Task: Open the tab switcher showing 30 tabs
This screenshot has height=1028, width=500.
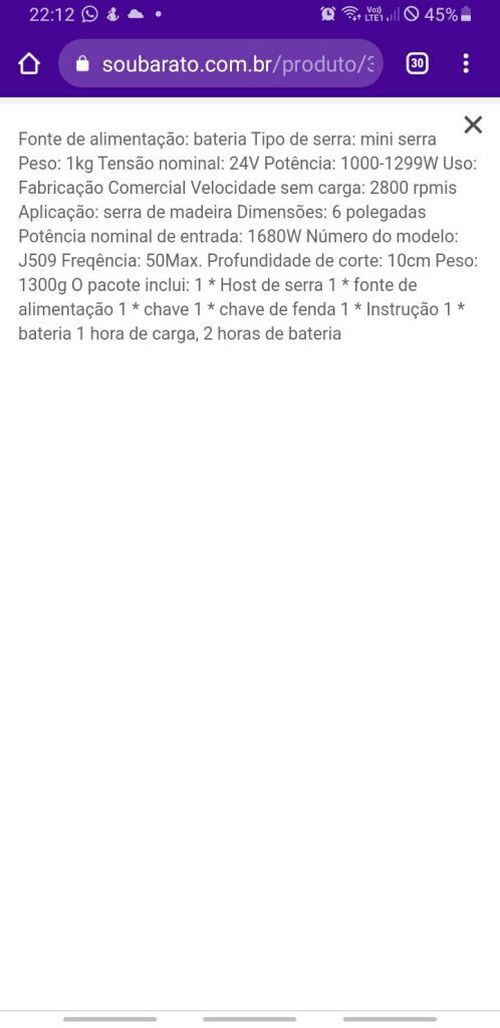Action: pos(417,64)
